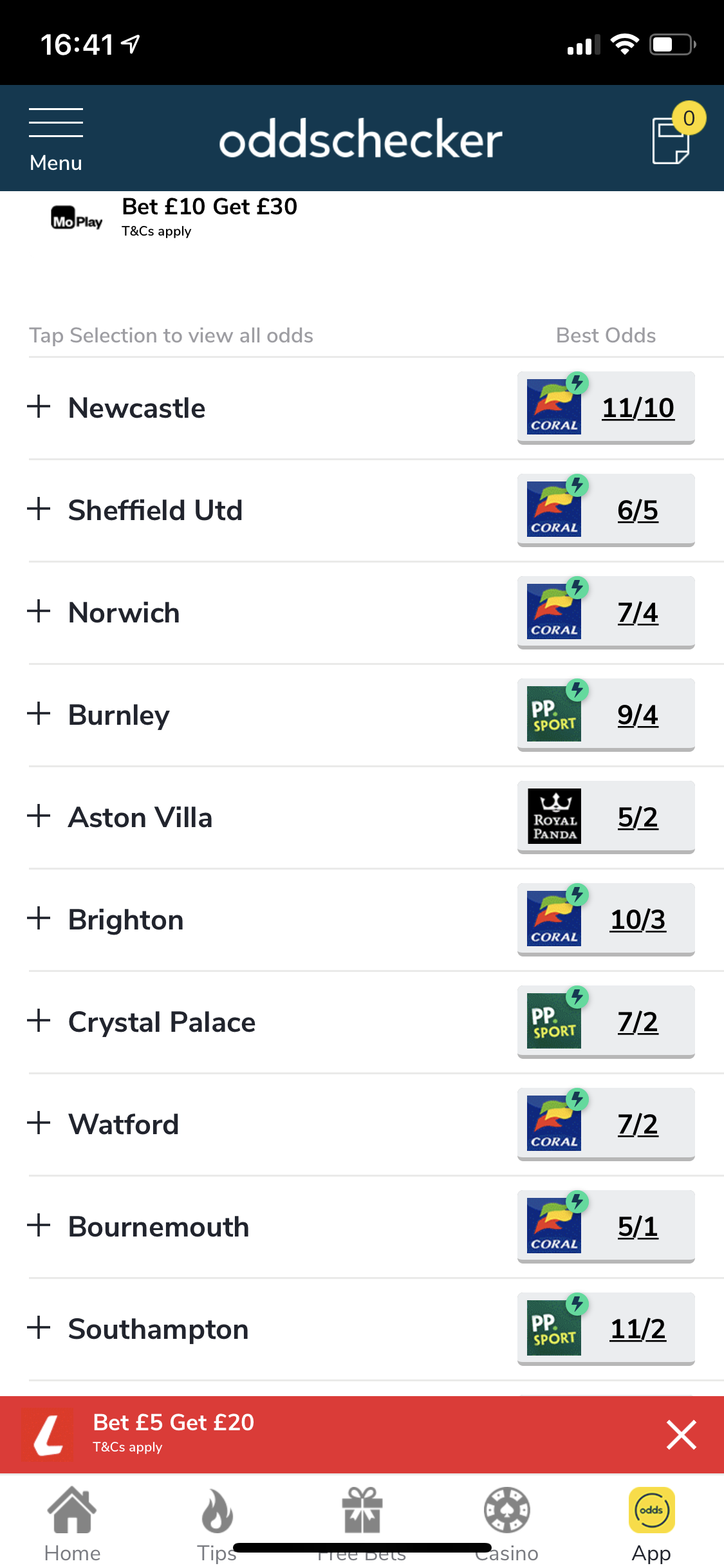Switch to the Tips tab
Viewport: 724px width, 1568px height.
(217, 1524)
